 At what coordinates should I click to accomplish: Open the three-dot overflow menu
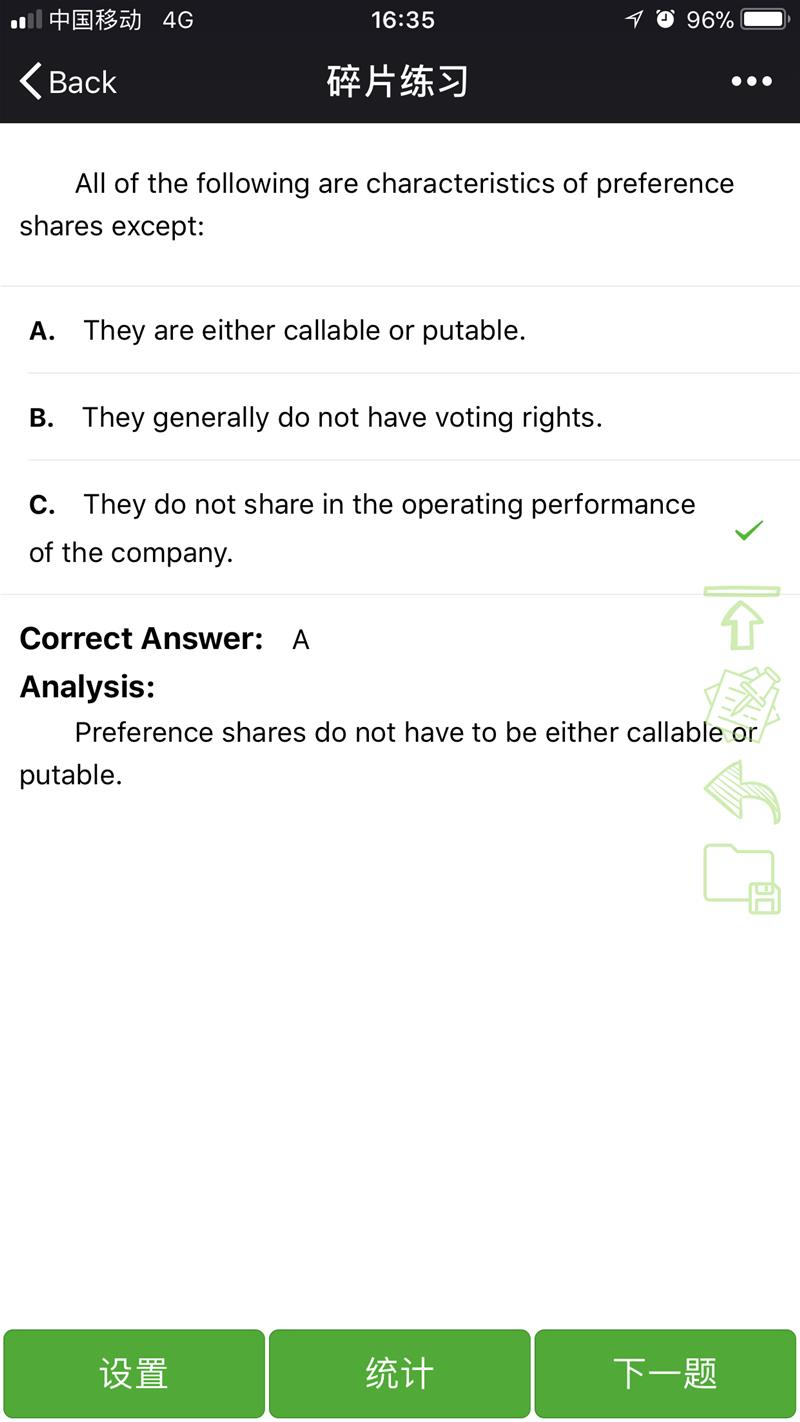click(x=751, y=82)
